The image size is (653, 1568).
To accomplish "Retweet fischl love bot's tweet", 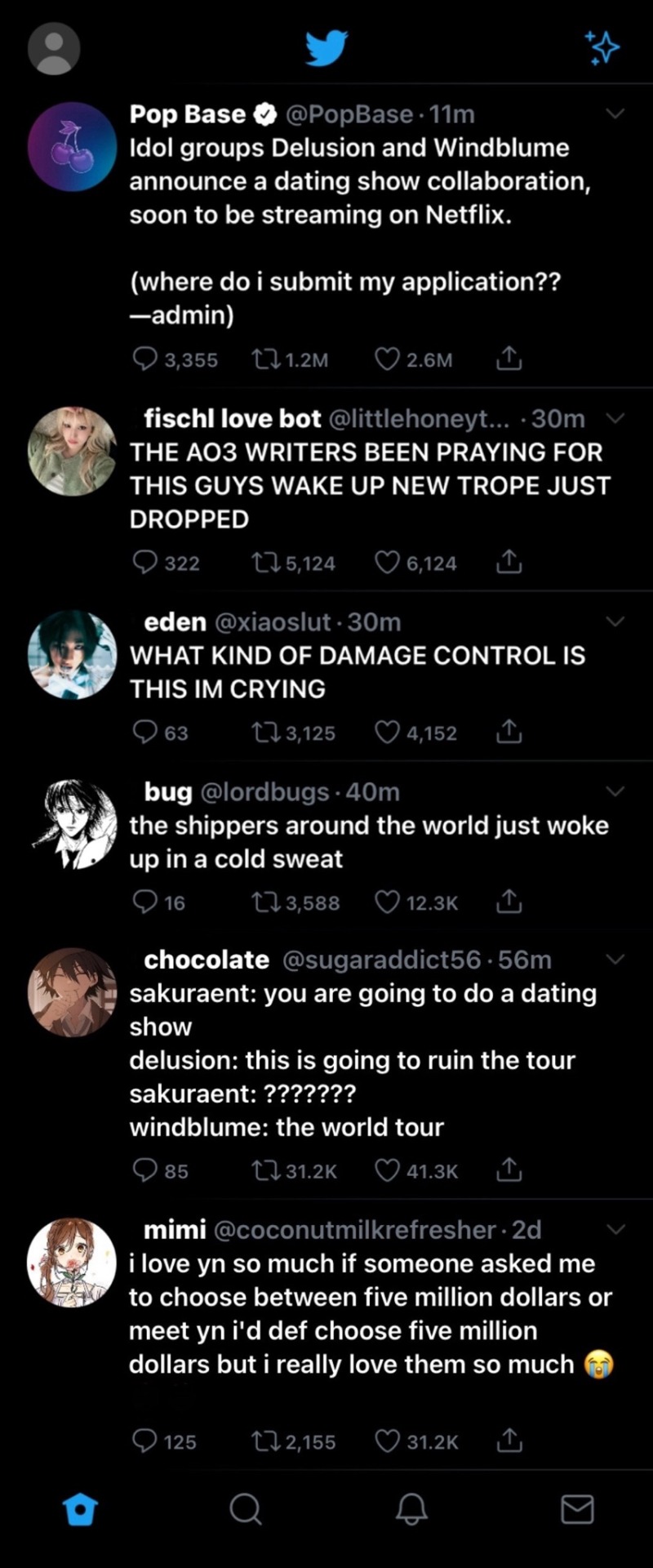I will click(x=265, y=563).
